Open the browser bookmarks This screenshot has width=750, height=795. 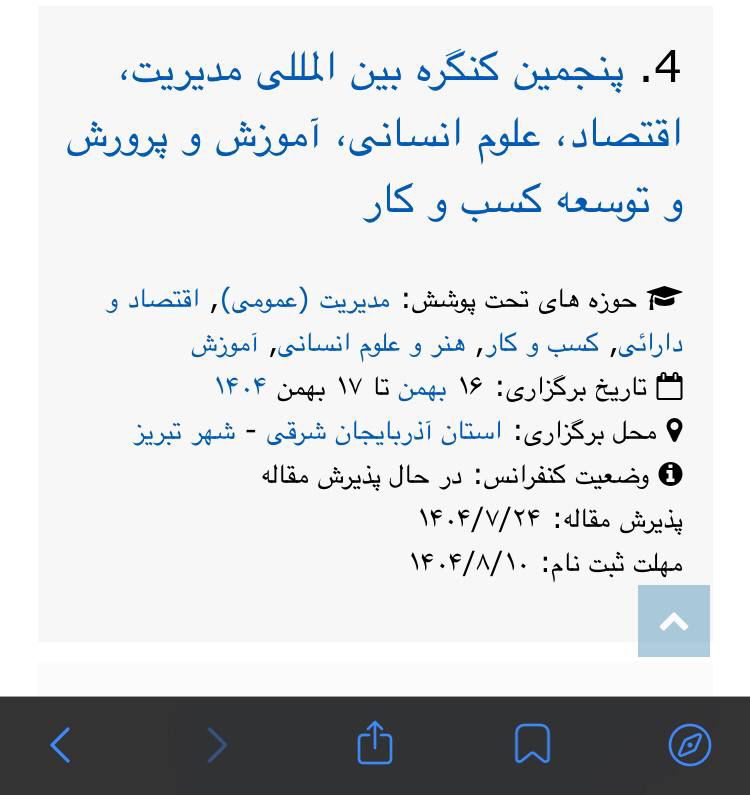point(533,745)
